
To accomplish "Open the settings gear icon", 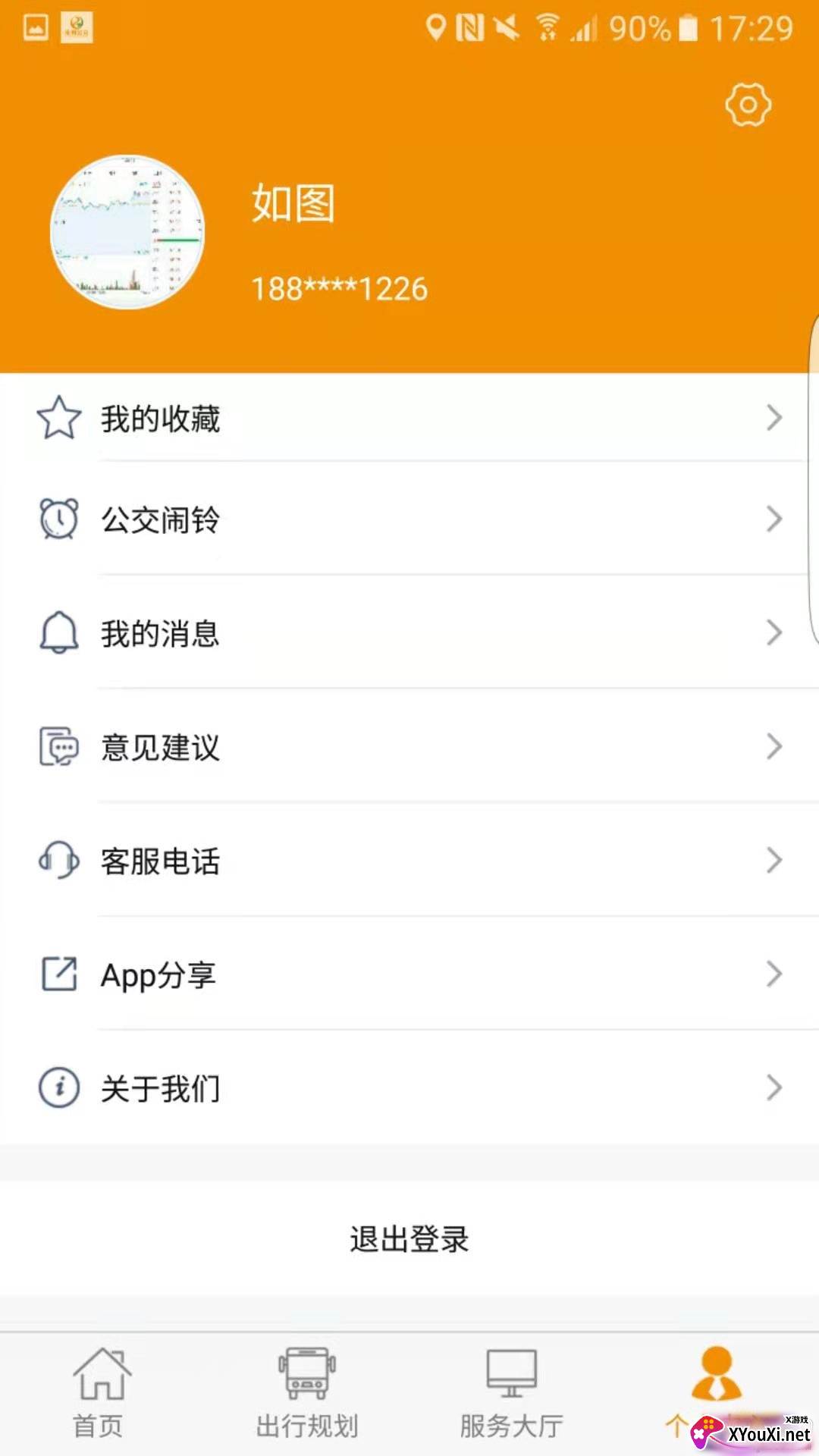I will [x=748, y=105].
